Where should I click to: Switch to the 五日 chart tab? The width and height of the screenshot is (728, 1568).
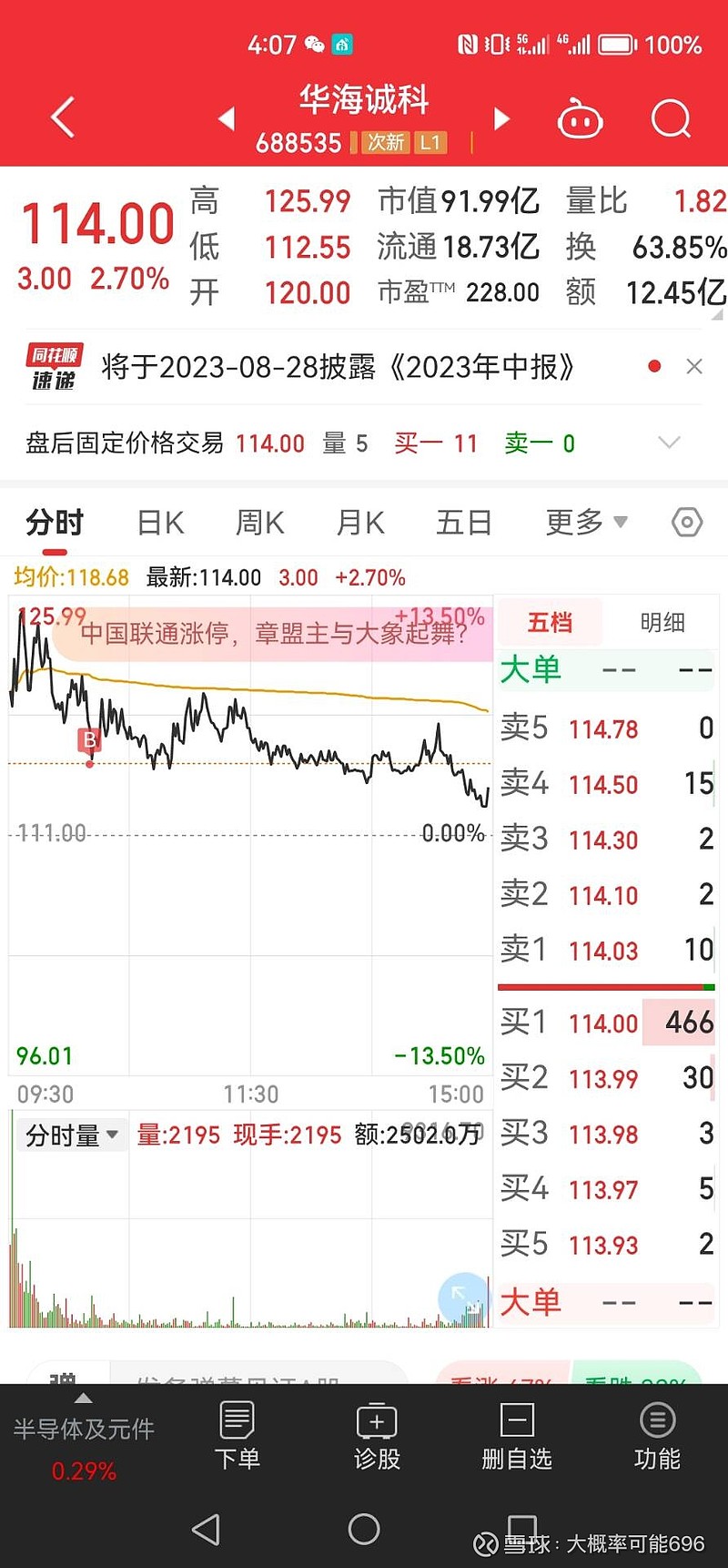coord(464,523)
